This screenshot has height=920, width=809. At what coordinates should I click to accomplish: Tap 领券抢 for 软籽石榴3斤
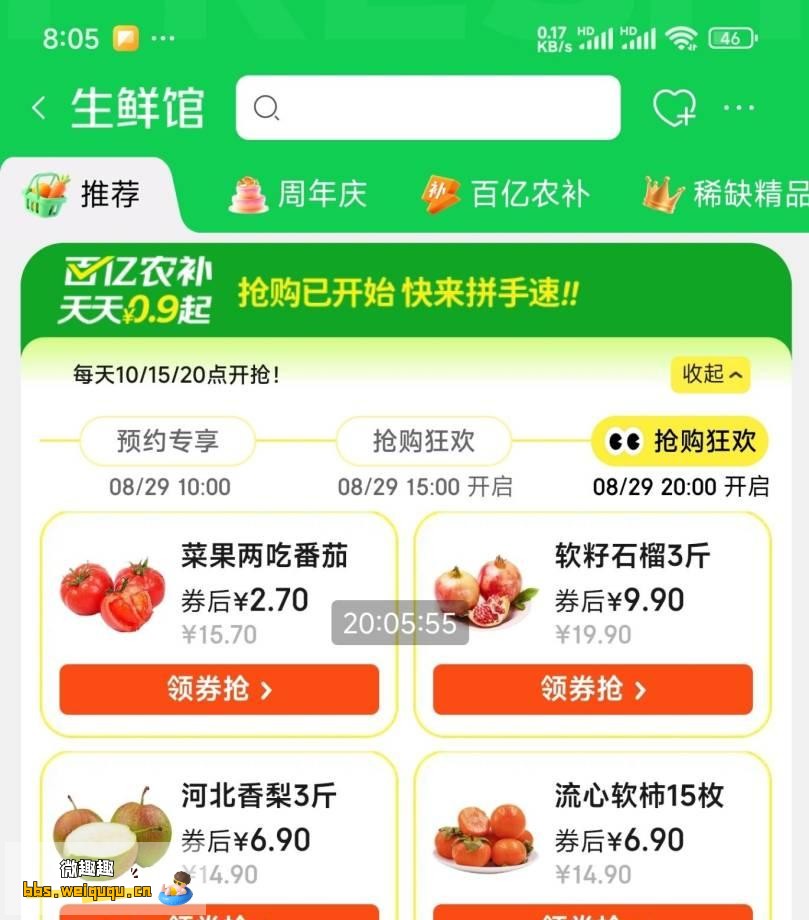591,689
